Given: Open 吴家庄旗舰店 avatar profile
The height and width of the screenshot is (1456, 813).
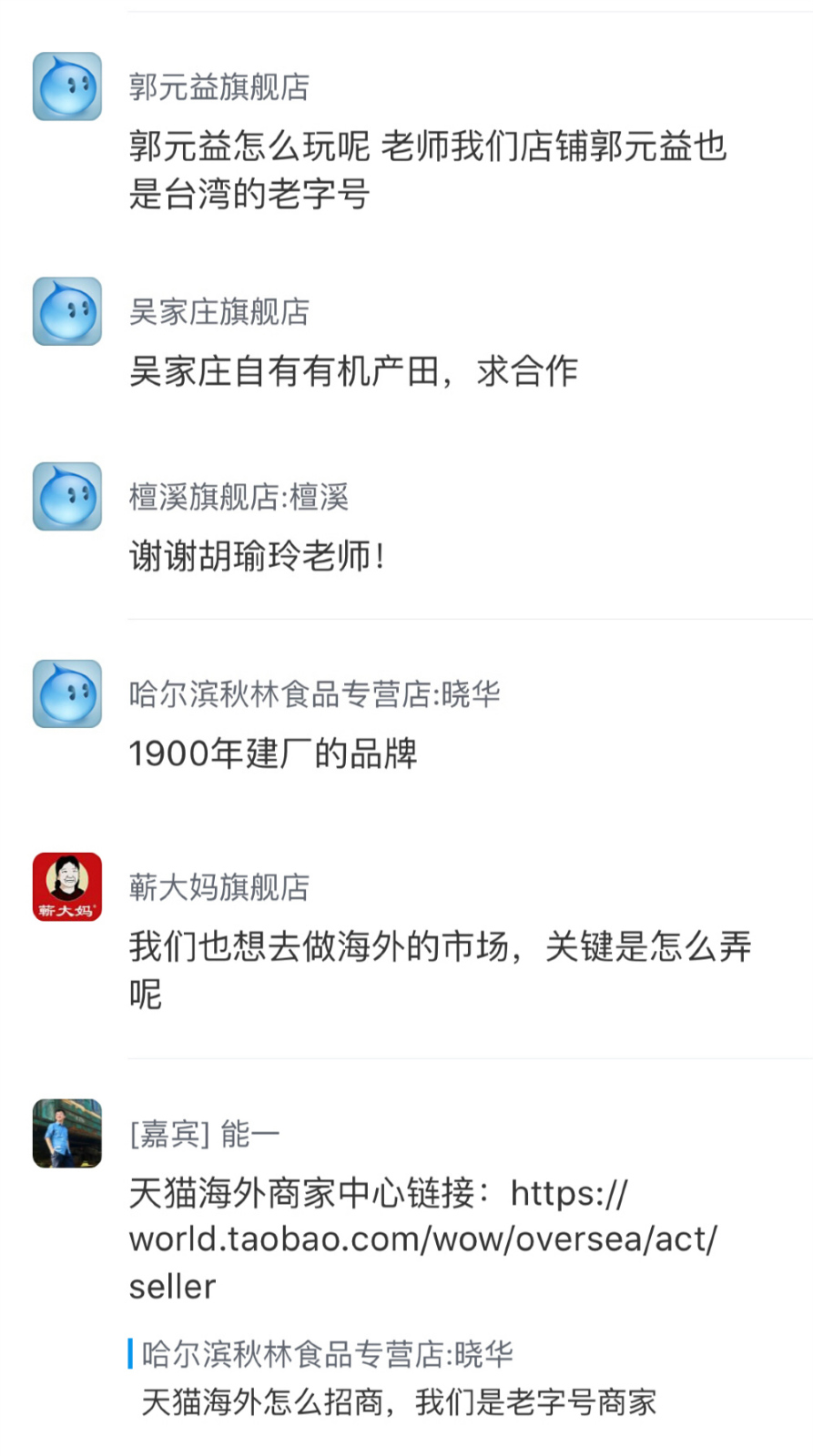Looking at the screenshot, I should pyautogui.click(x=67, y=311).
